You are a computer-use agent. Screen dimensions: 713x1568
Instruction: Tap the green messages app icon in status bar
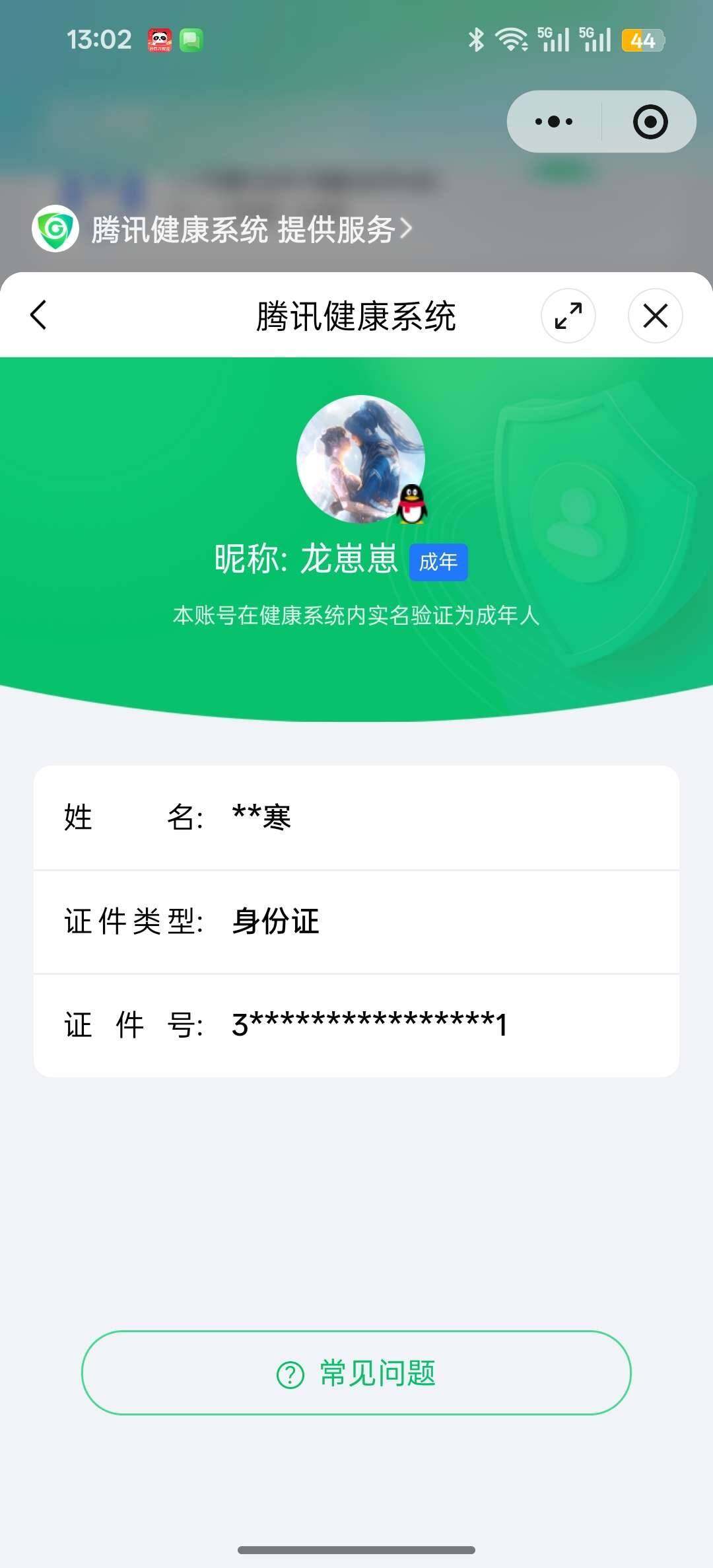[x=193, y=41]
